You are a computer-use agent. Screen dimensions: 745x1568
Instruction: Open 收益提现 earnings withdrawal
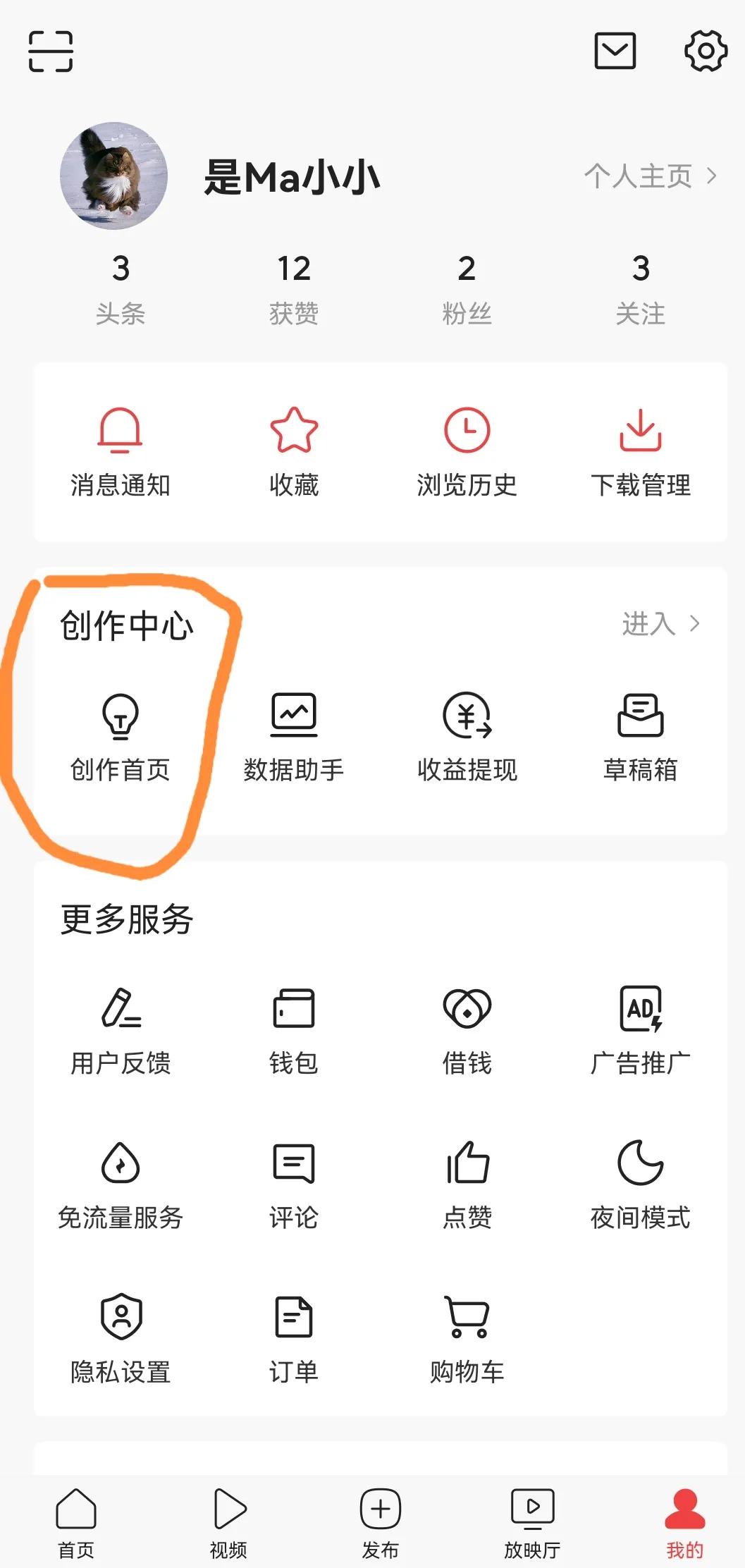(x=468, y=737)
